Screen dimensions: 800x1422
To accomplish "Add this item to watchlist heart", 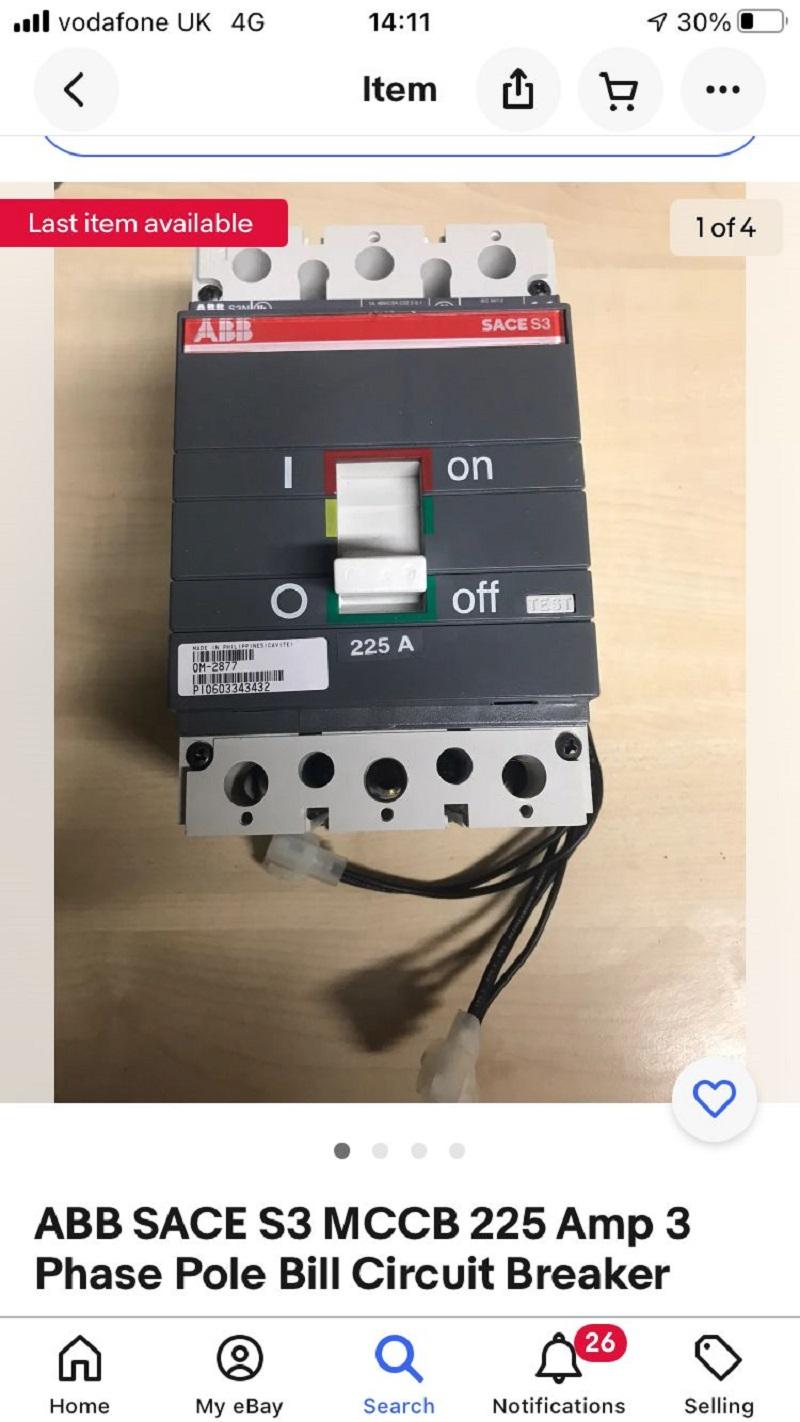I will pyautogui.click(x=714, y=1099).
